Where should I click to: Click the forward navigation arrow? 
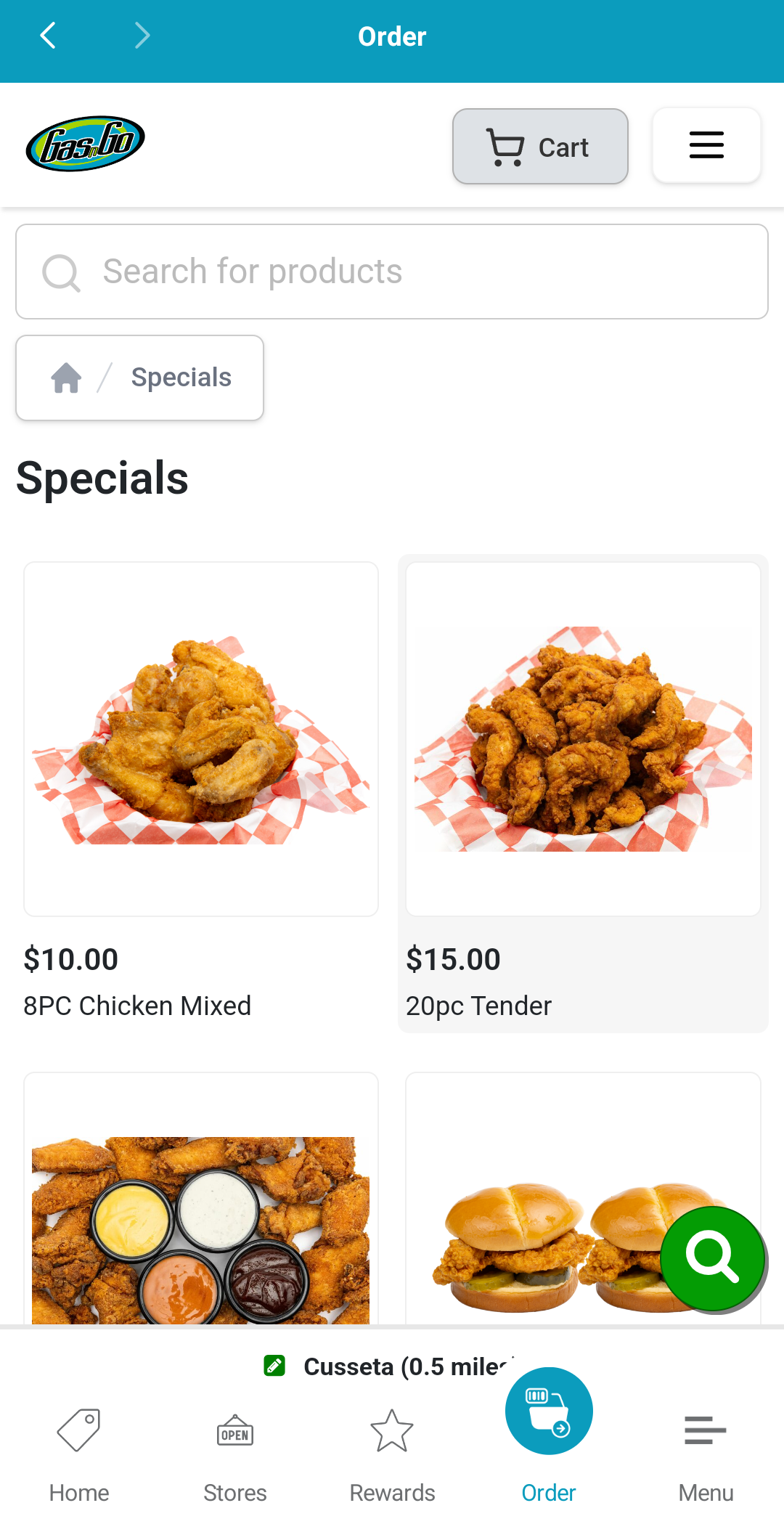141,35
